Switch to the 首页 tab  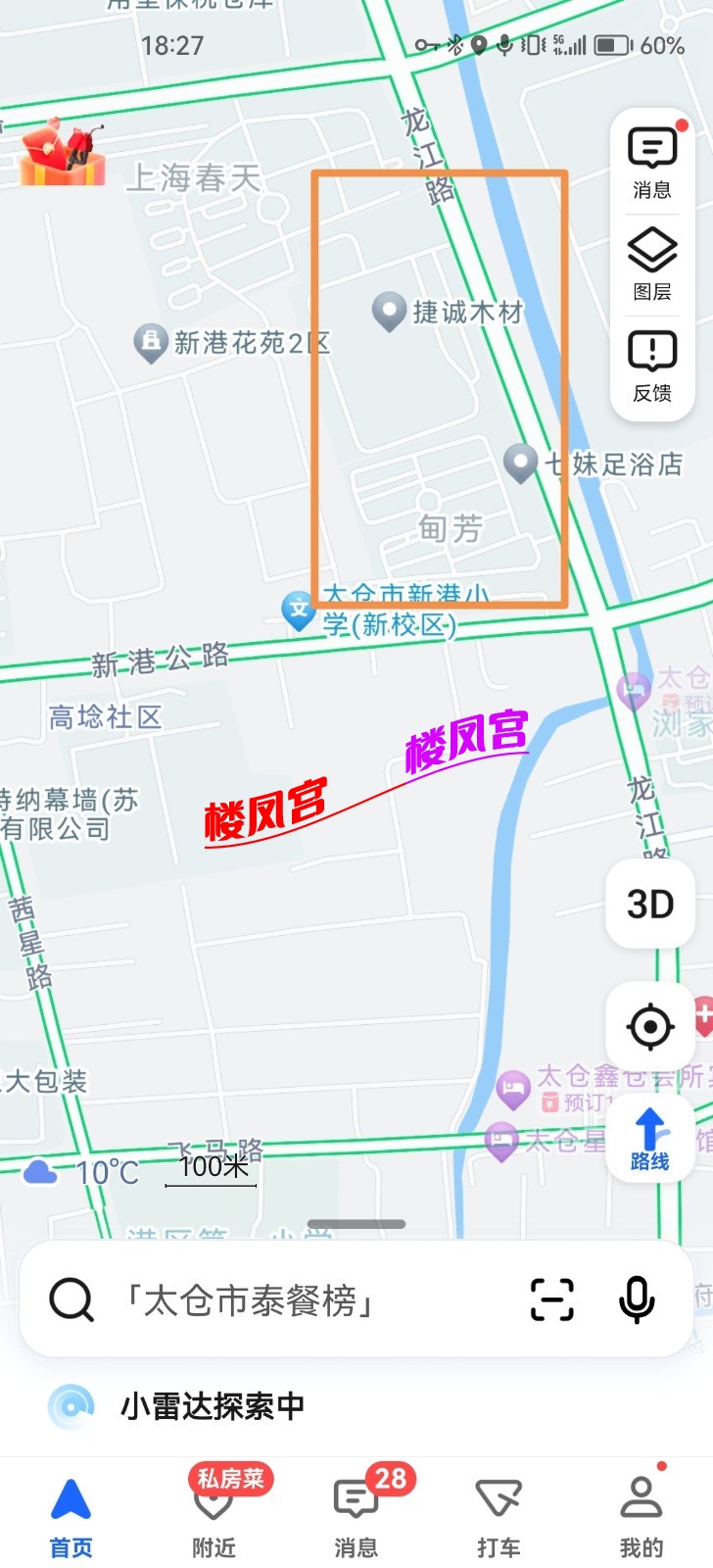(71, 1517)
